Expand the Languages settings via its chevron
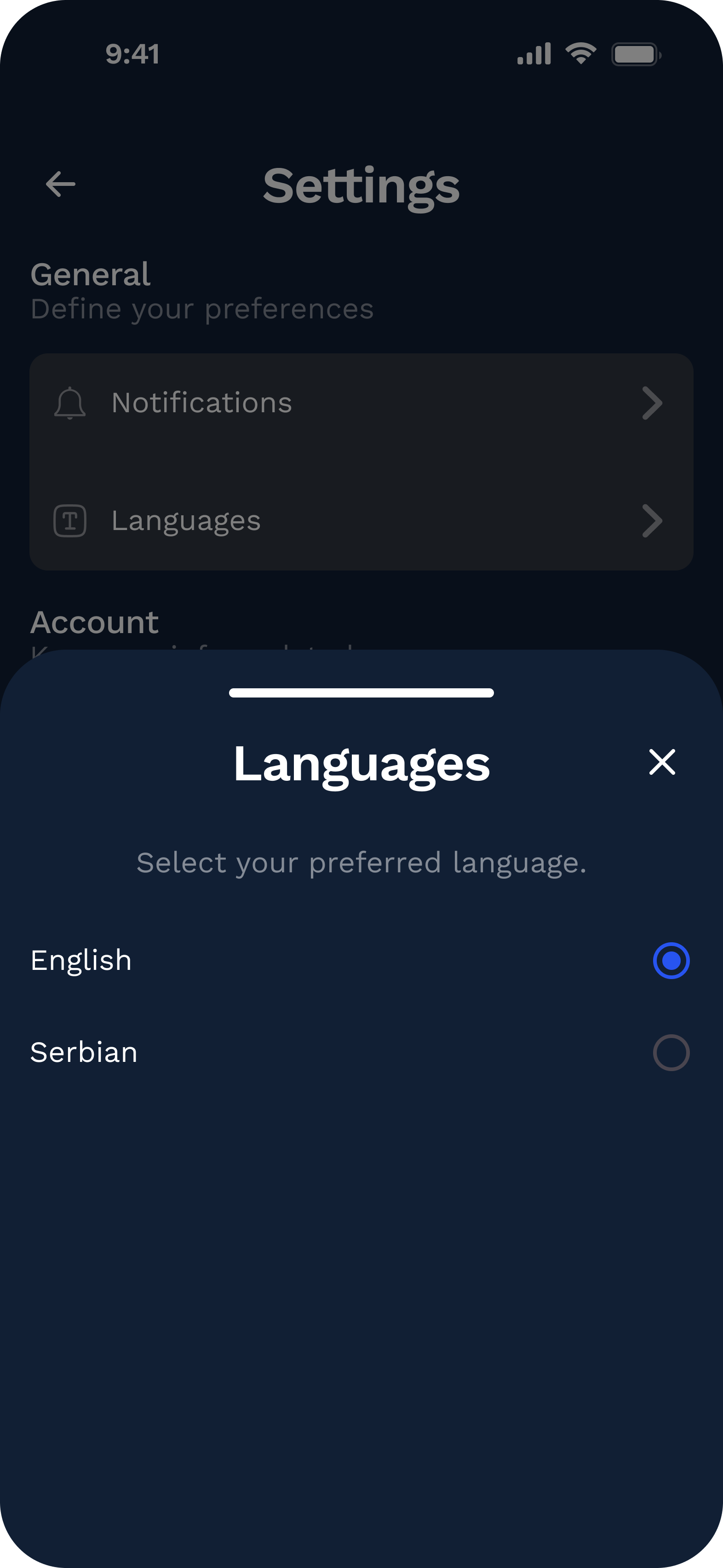This screenshot has width=723, height=1568. (x=652, y=520)
